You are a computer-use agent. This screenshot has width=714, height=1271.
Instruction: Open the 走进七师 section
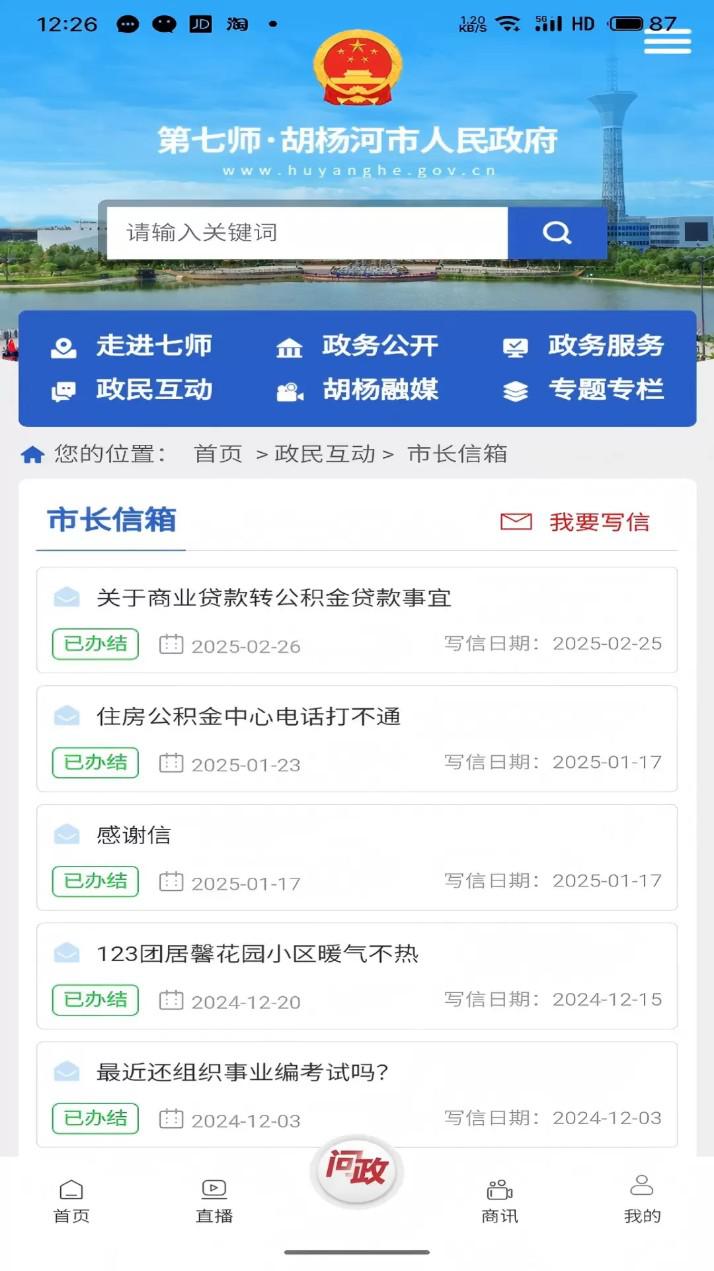coord(132,346)
